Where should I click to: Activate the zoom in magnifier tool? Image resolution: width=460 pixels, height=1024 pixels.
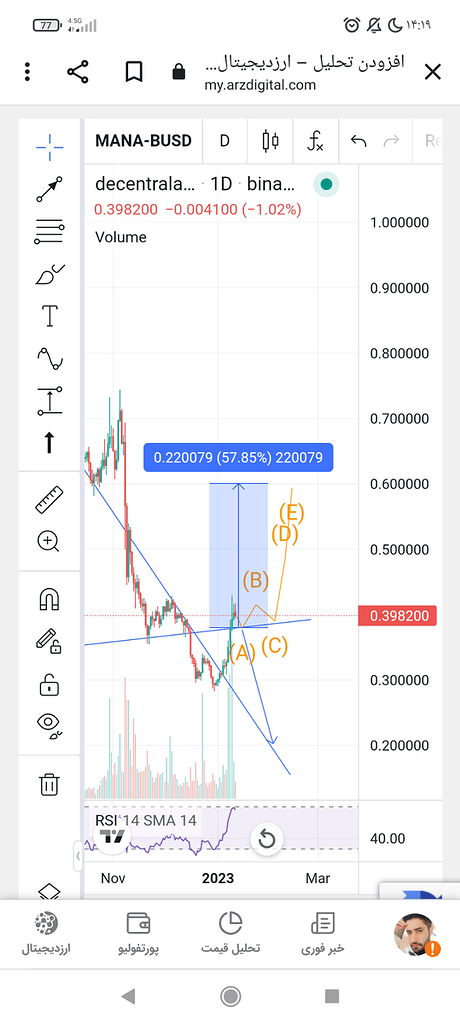click(50, 541)
